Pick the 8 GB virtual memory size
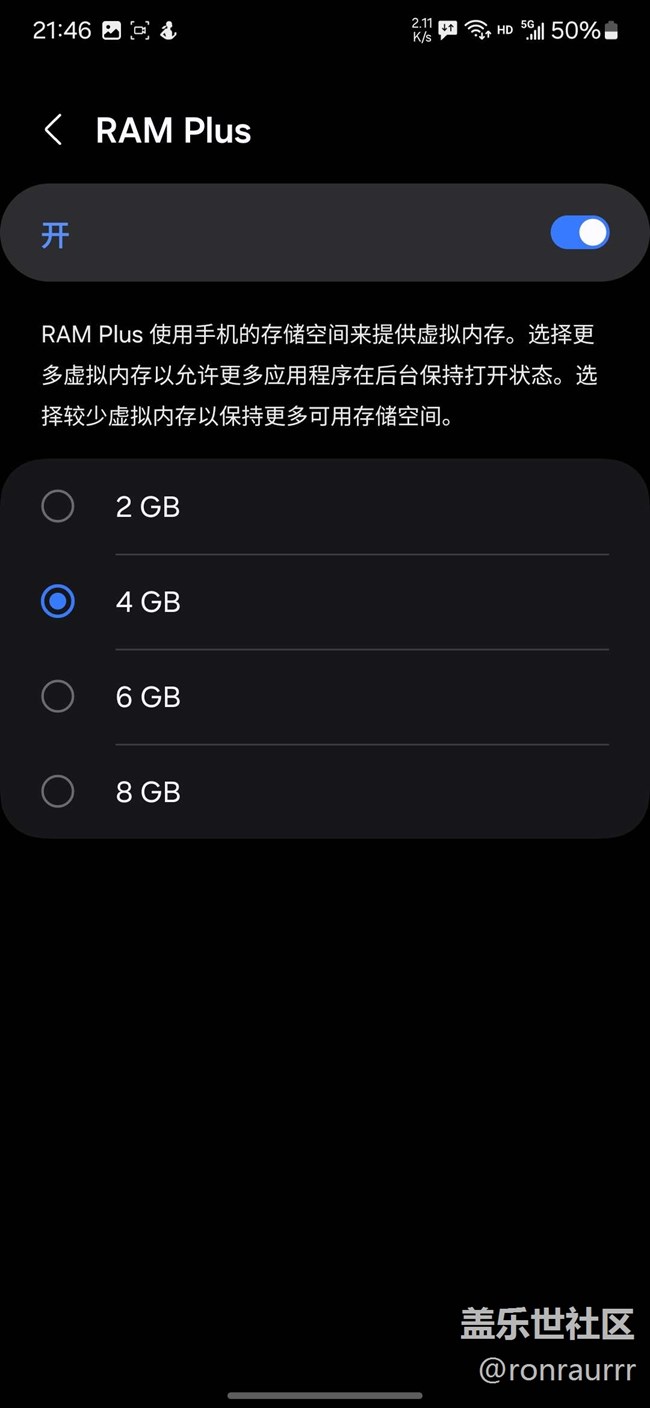Viewport: 650px width, 1408px height. click(58, 792)
